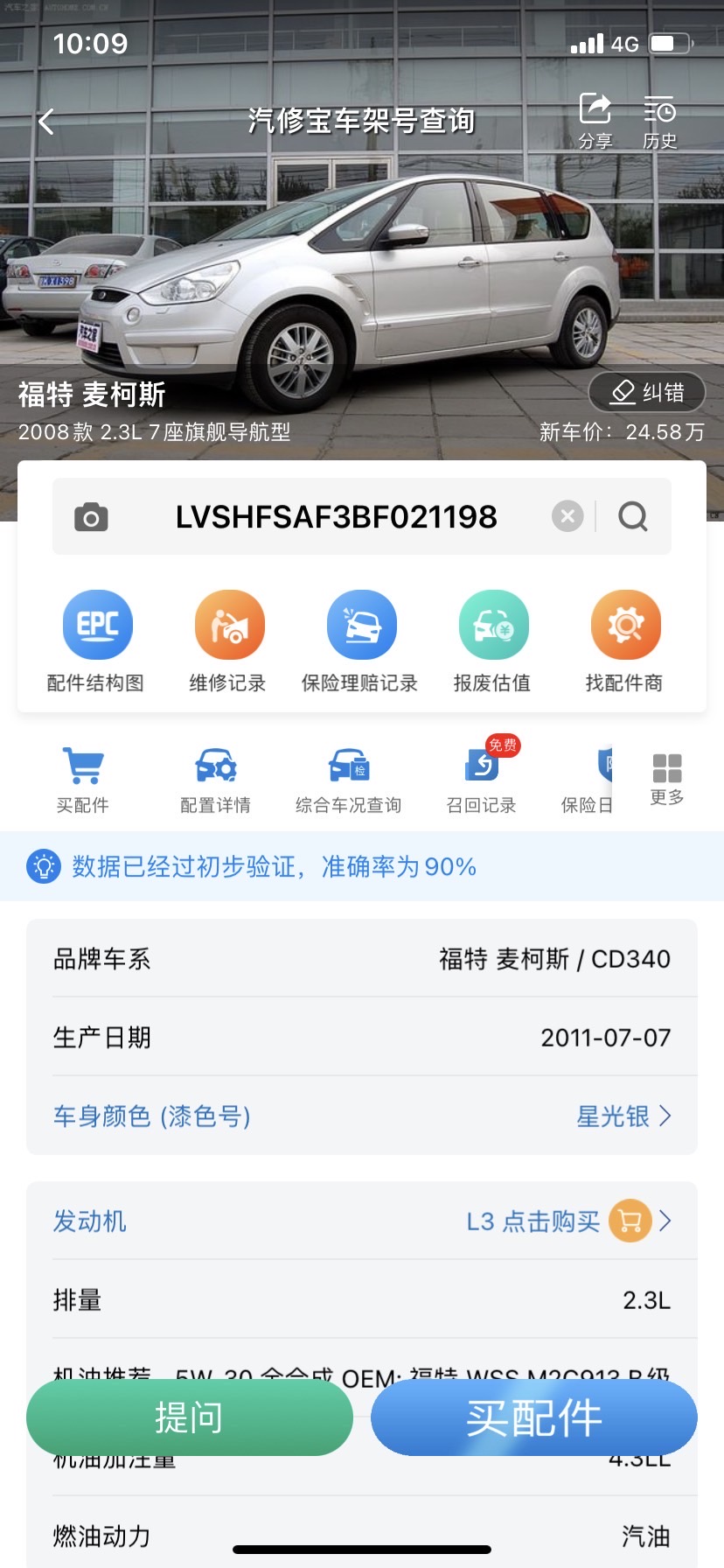Open camera to scan VIN

pyautogui.click(x=91, y=517)
